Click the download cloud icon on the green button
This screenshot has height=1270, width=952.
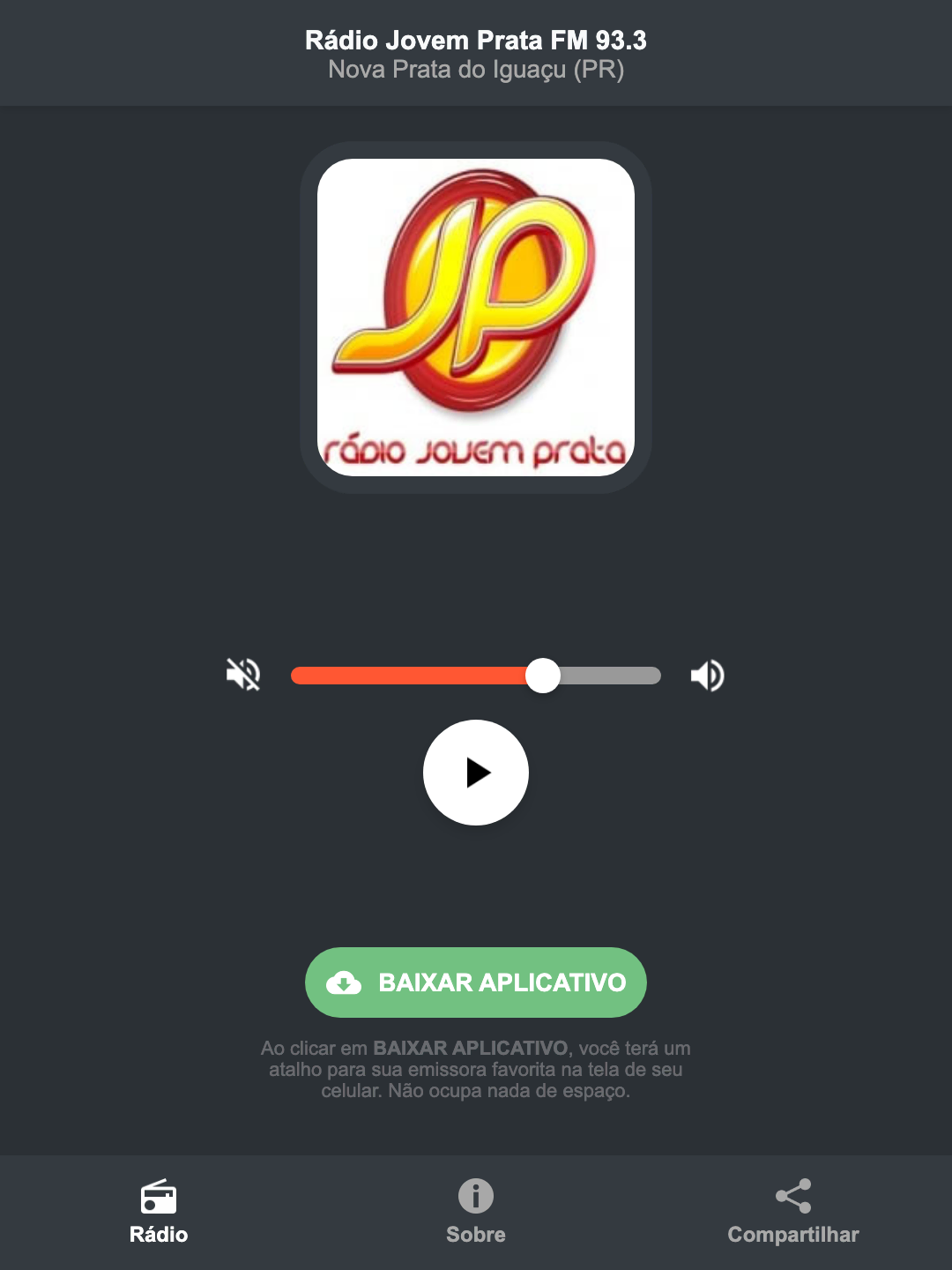(x=346, y=982)
